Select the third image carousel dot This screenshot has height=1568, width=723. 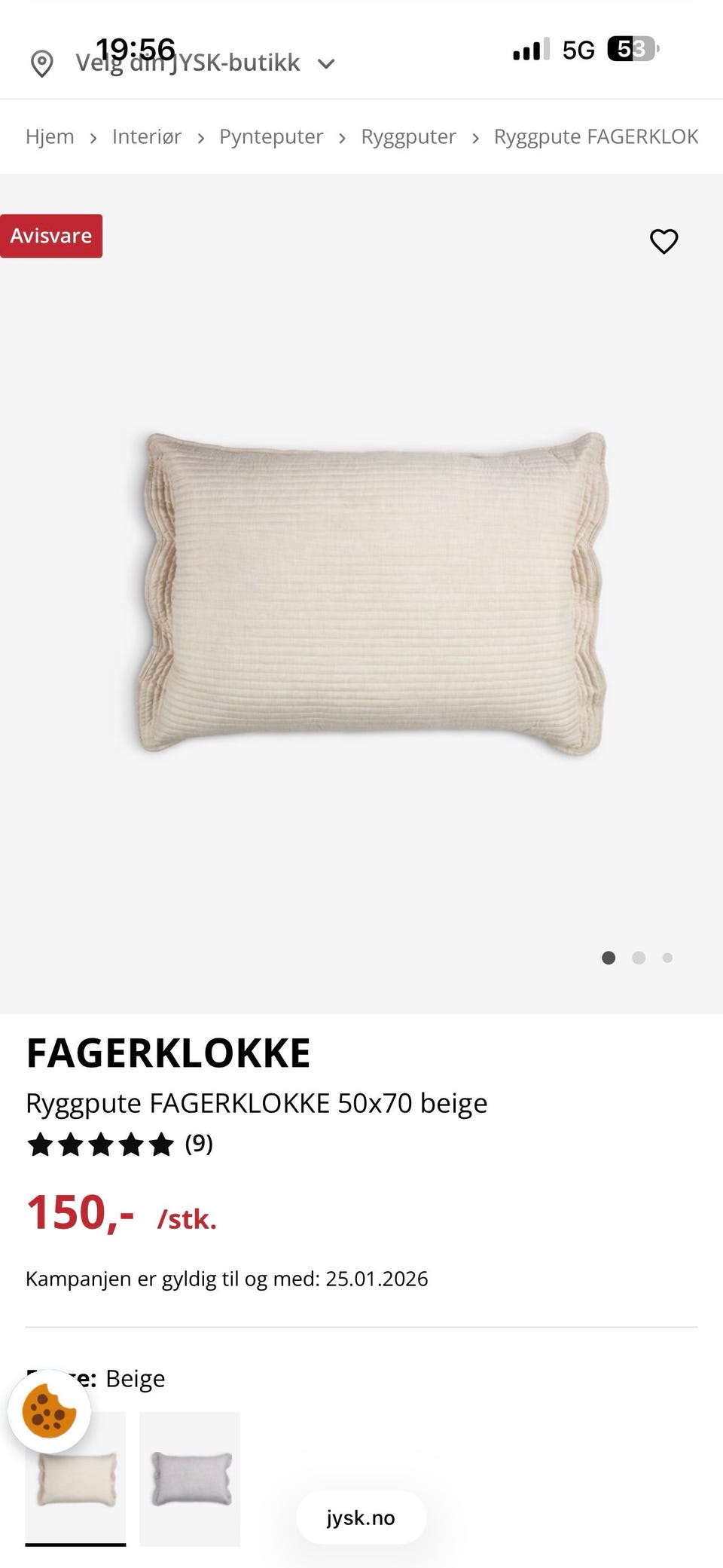[667, 958]
